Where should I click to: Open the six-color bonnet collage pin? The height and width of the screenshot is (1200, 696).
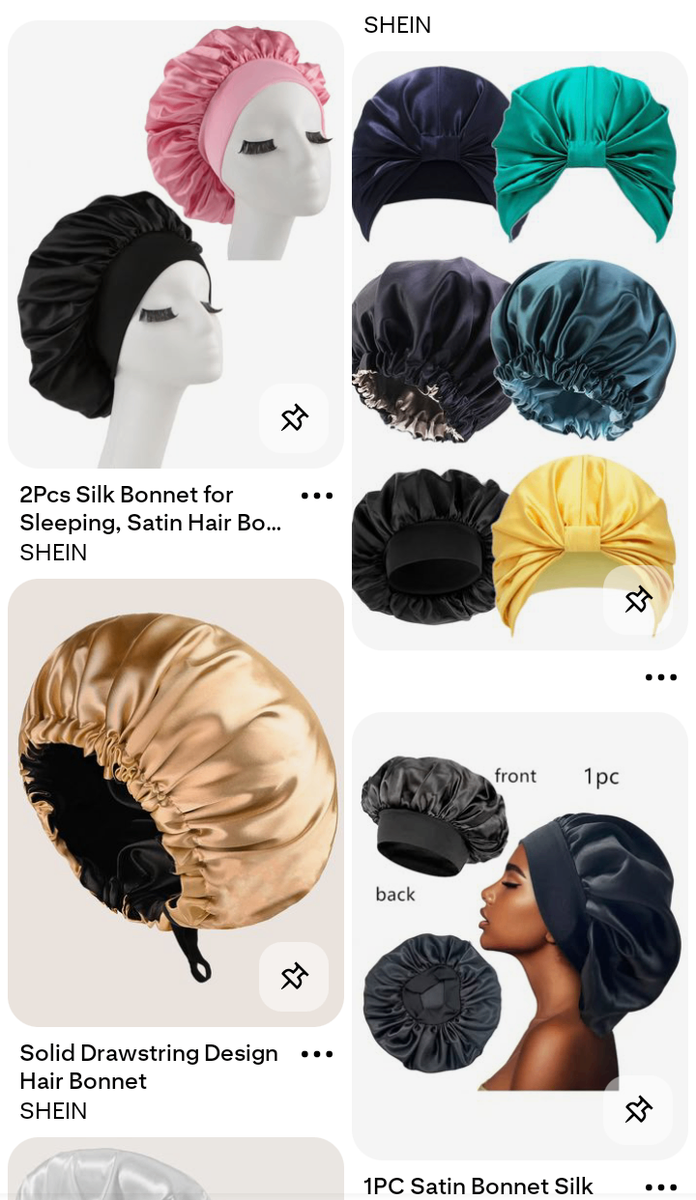519,340
